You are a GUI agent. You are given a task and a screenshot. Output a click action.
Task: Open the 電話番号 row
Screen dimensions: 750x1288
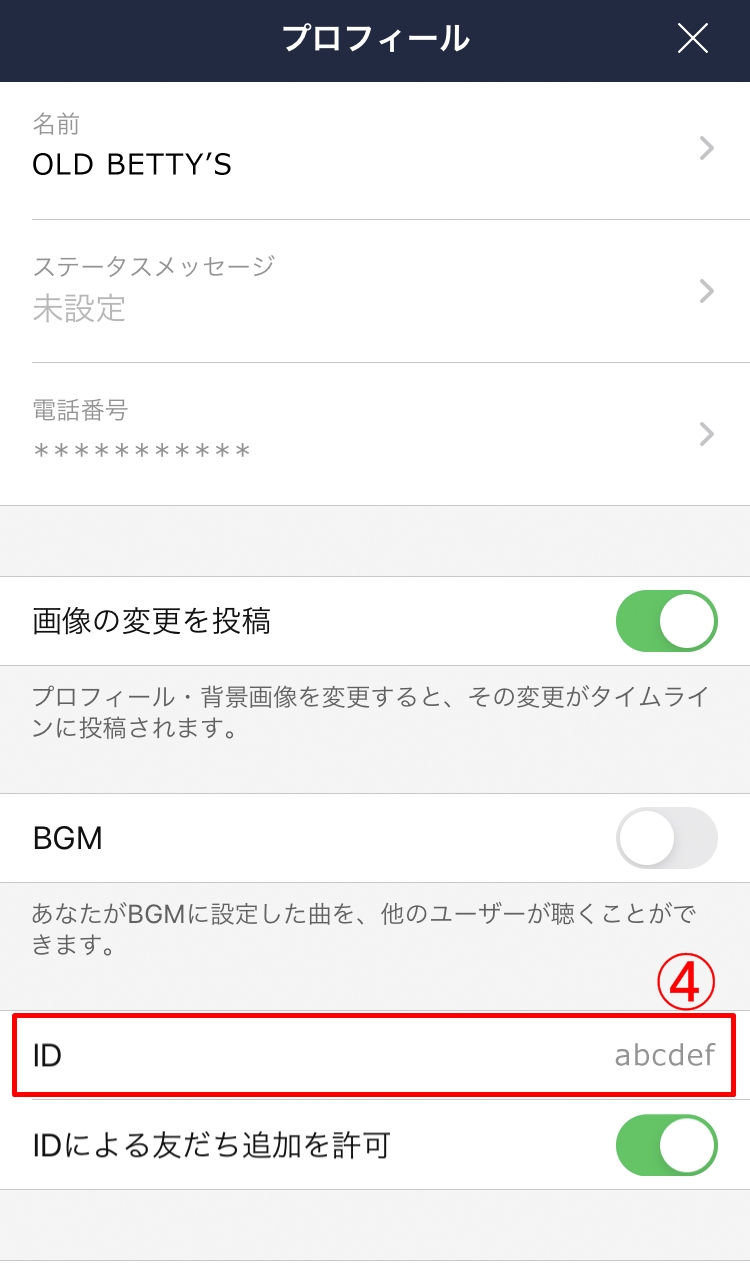(375, 434)
